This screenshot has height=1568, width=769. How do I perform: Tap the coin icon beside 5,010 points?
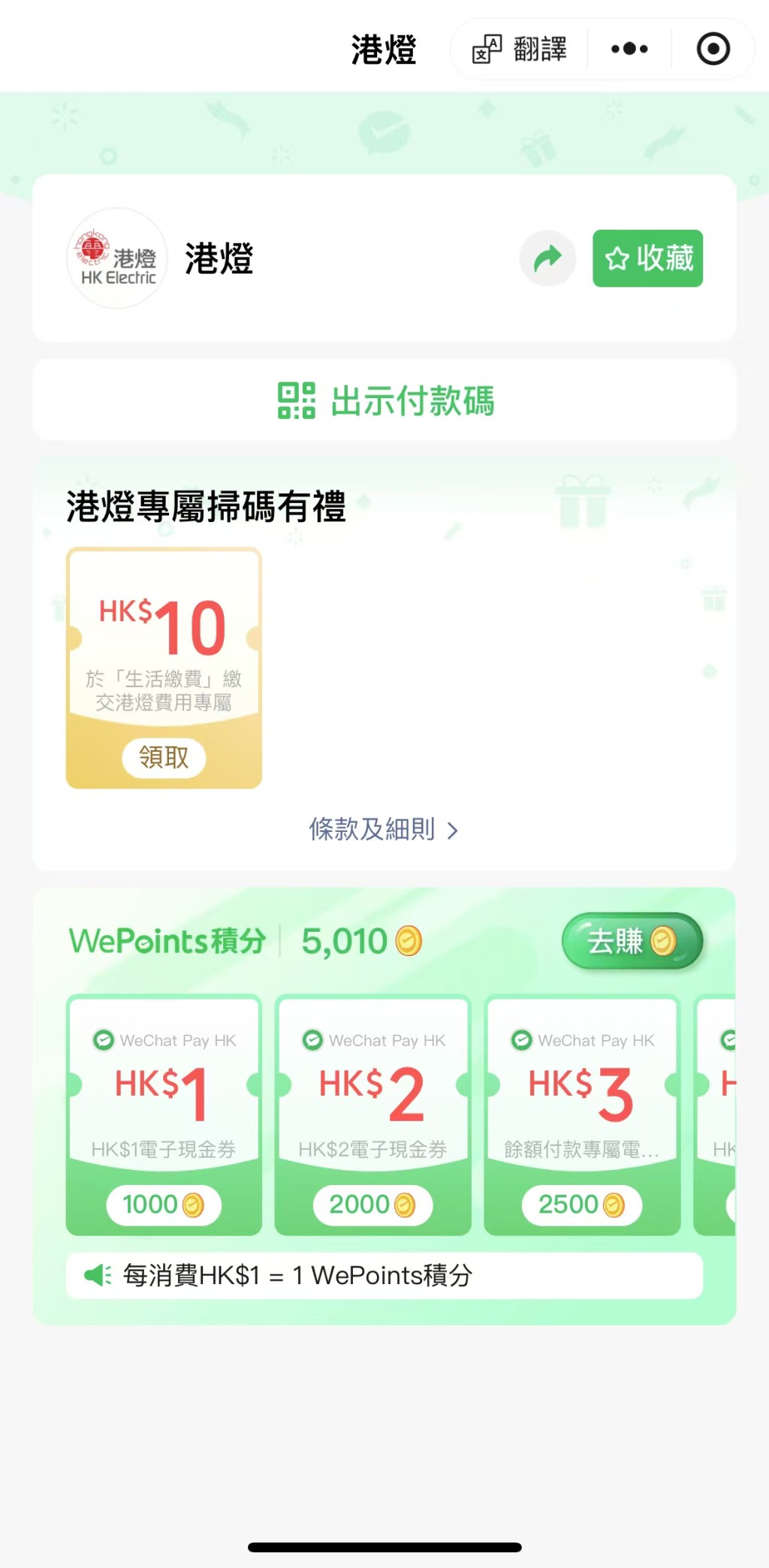point(406,939)
